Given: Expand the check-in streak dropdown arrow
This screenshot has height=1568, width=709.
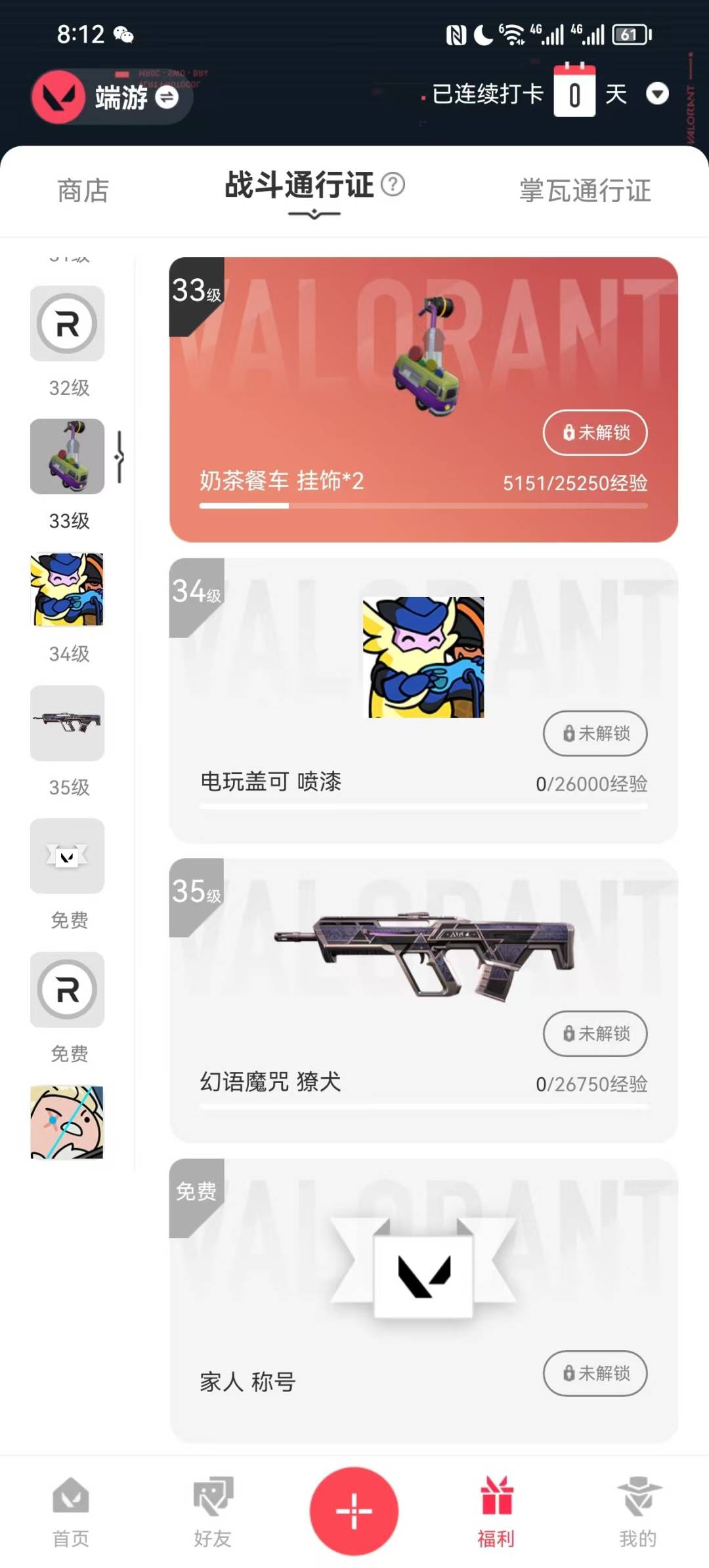Looking at the screenshot, I should point(657,94).
